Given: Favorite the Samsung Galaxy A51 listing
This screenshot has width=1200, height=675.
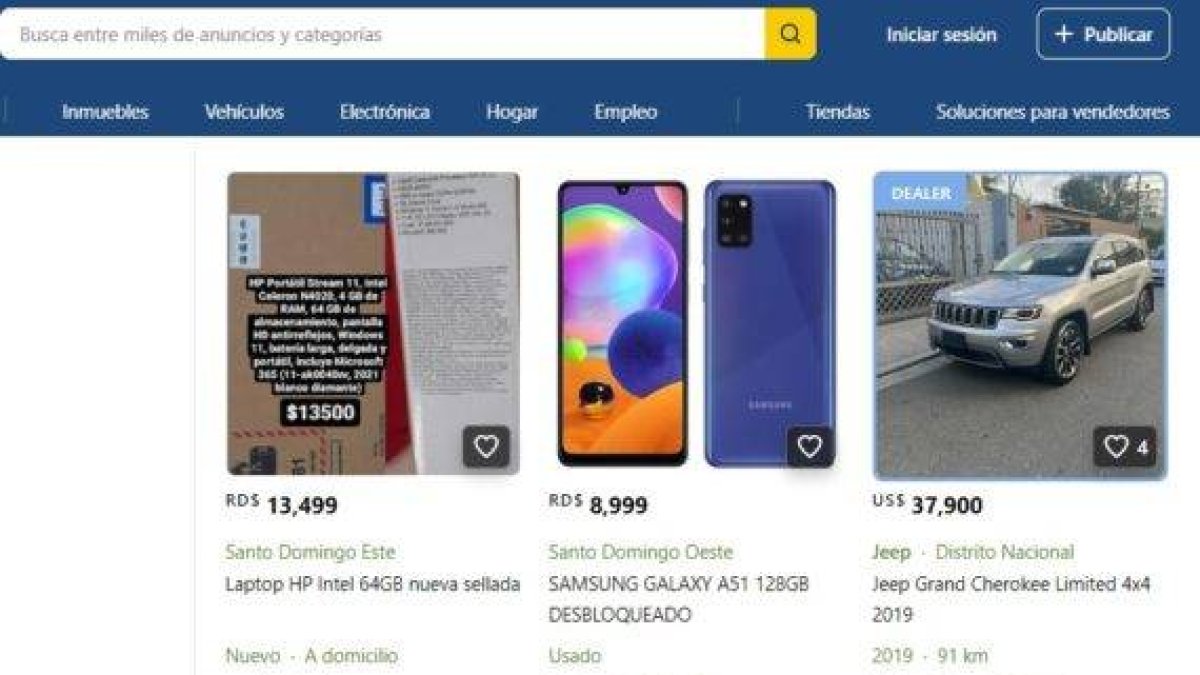Looking at the screenshot, I should click(810, 447).
